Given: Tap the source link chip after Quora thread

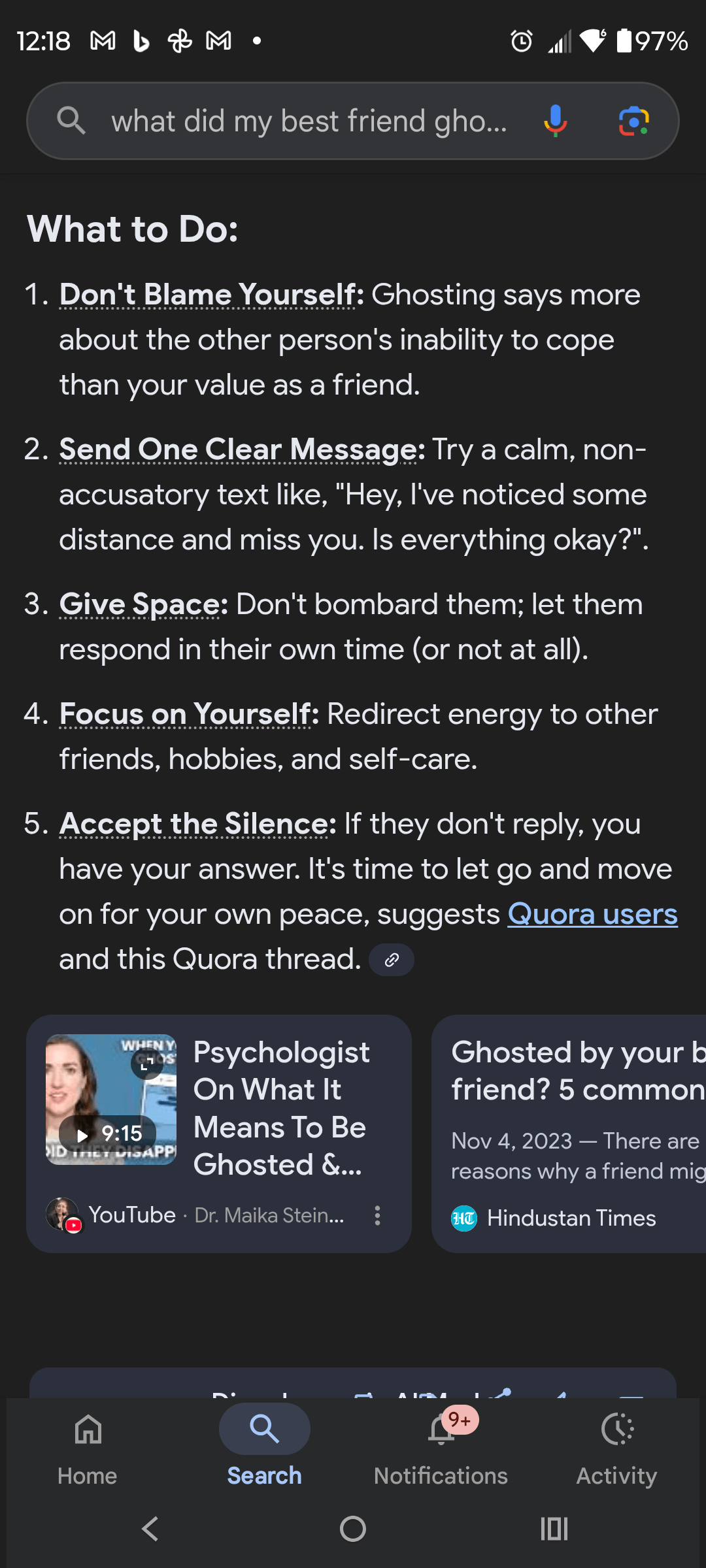Looking at the screenshot, I should (x=391, y=960).
